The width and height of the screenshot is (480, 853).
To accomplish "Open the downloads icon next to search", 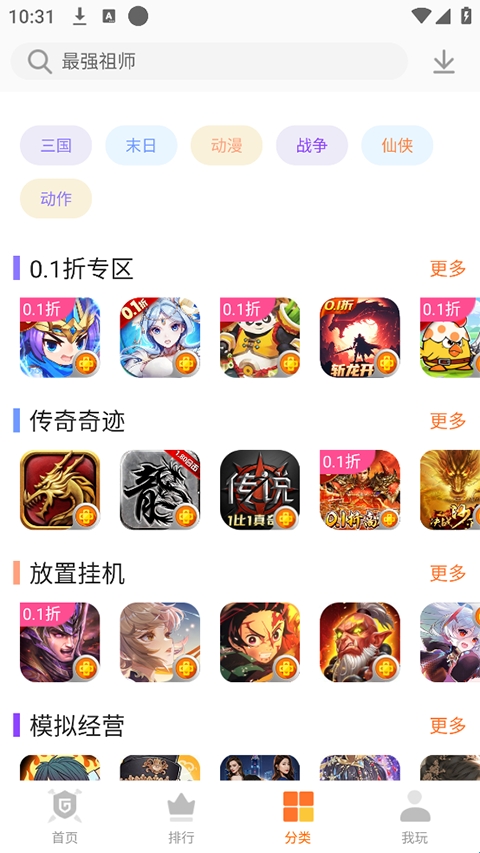I will pos(444,61).
